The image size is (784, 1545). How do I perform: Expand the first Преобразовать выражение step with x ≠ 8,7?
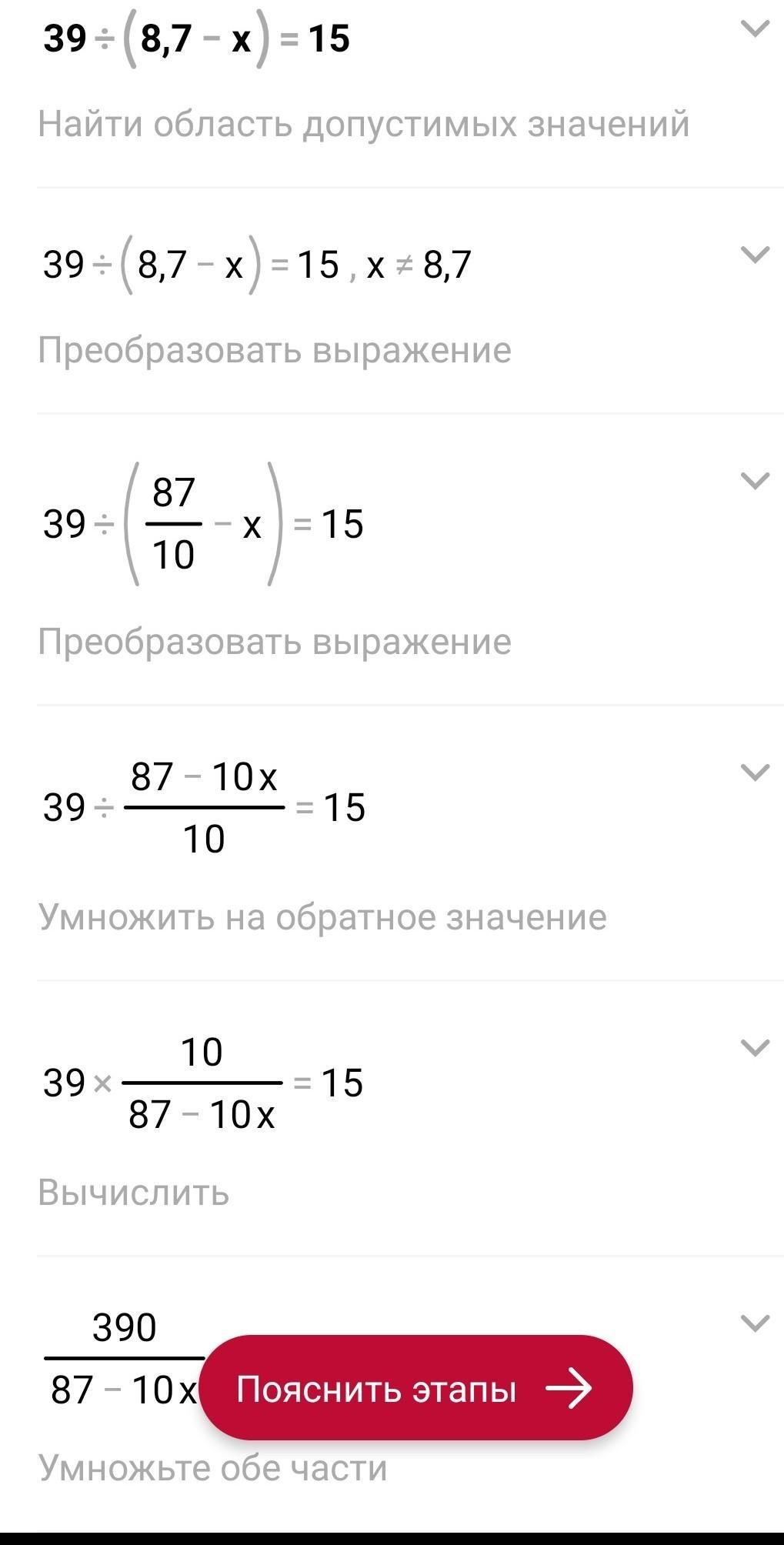754,255
